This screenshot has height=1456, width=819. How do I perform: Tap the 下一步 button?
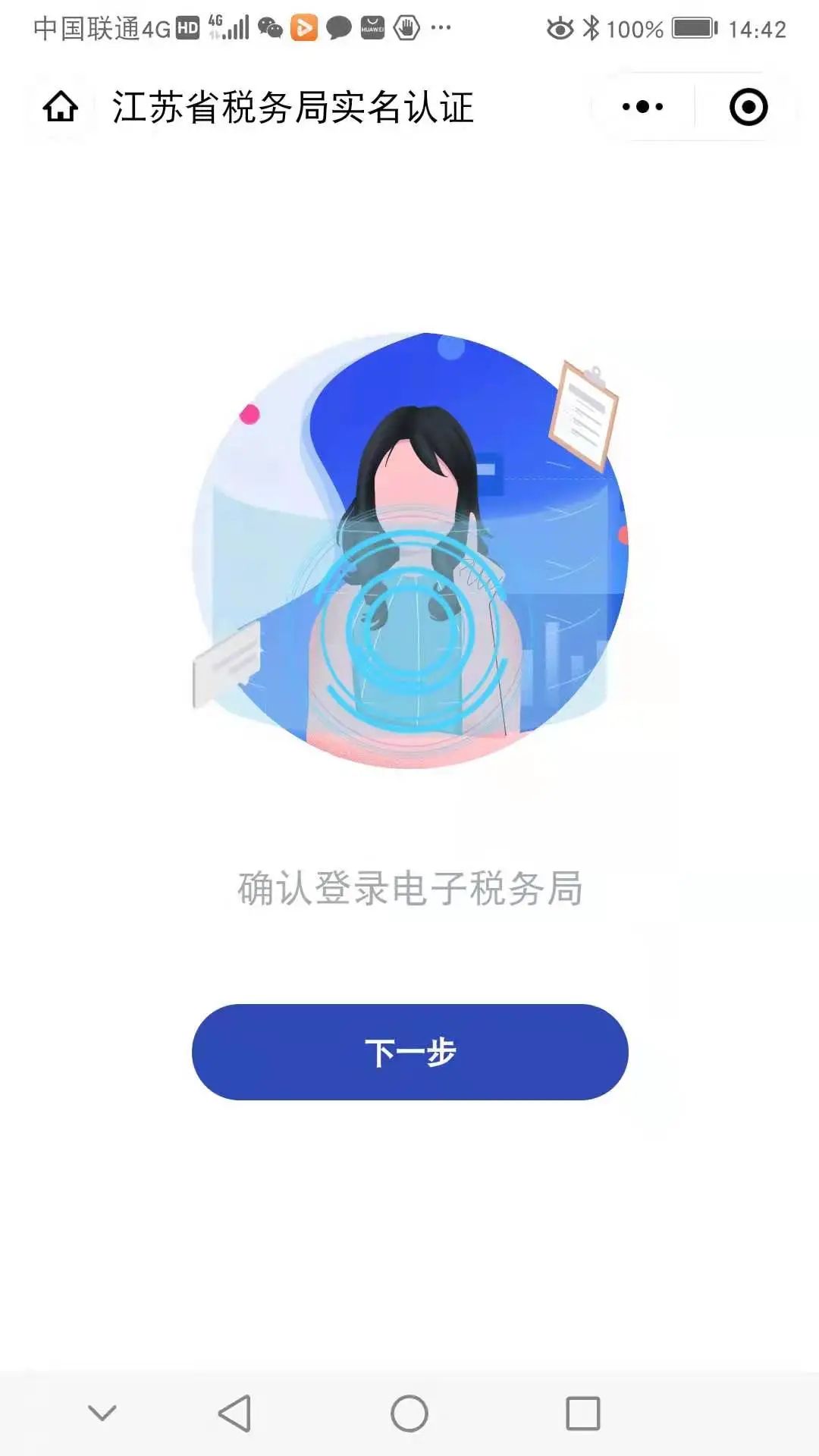[409, 1052]
